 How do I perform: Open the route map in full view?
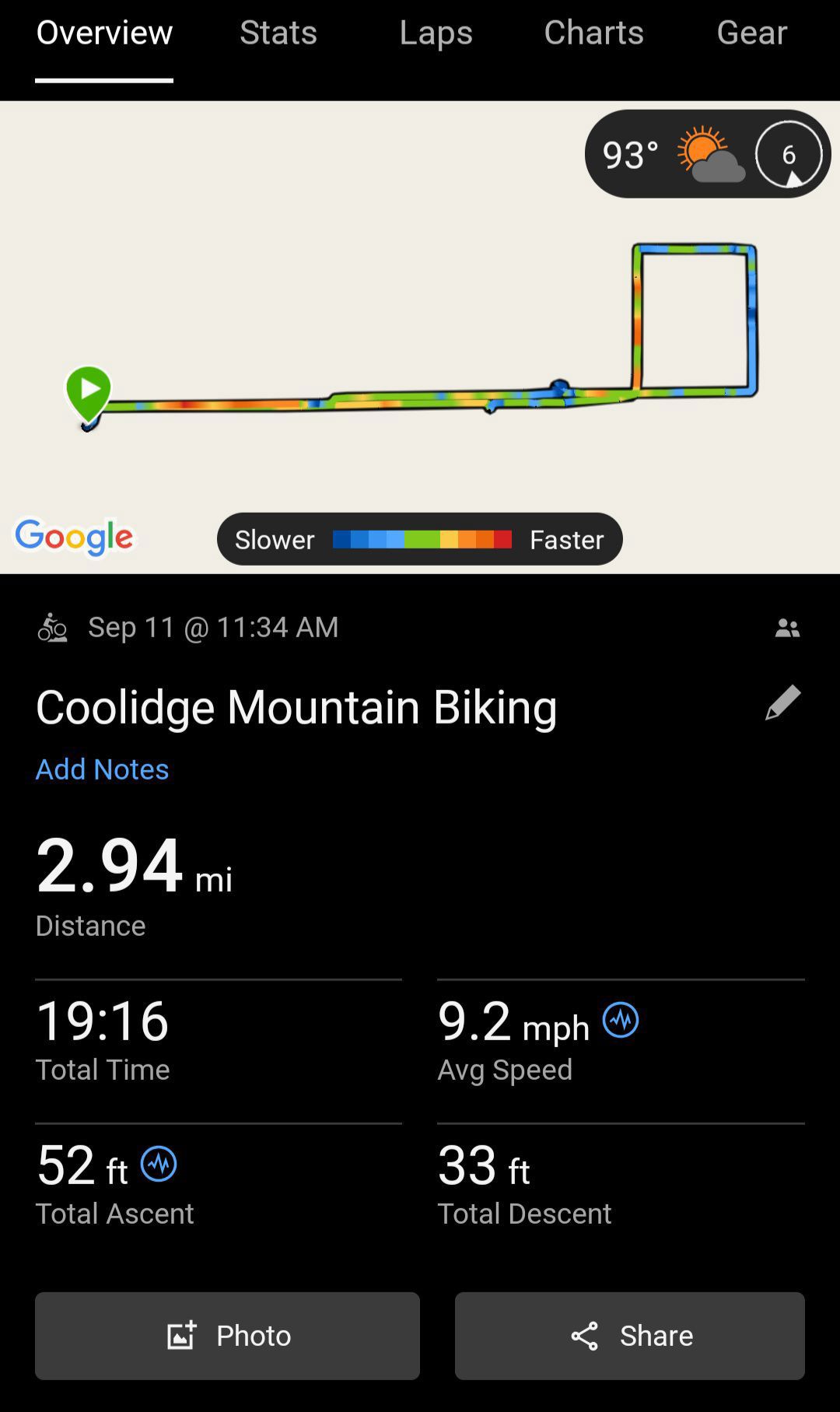click(420, 337)
